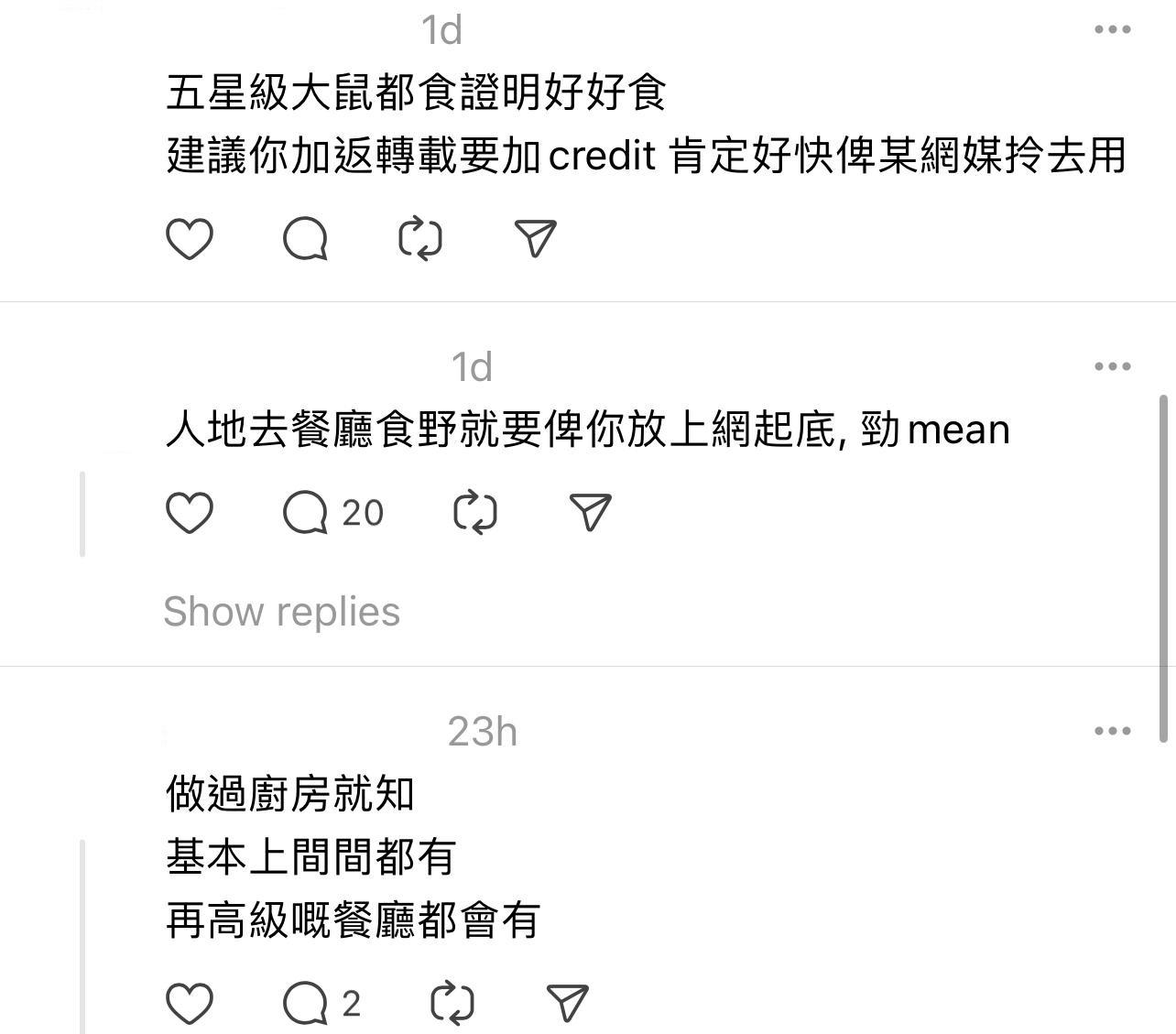Share the 五星級大鼠 comment
Image resolution: width=1176 pixels, height=1034 pixels.
tap(536, 239)
